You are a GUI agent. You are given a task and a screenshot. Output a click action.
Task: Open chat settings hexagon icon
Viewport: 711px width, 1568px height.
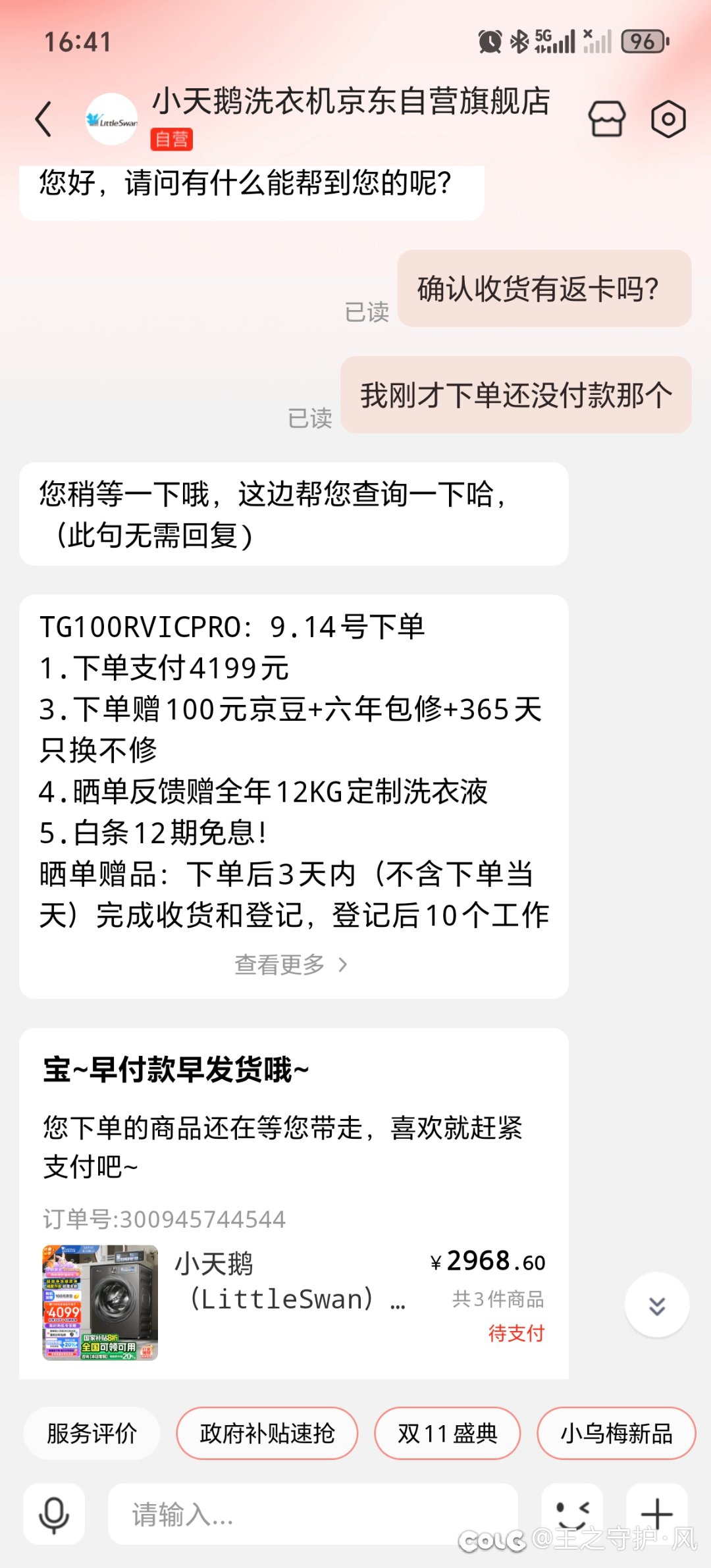(668, 119)
